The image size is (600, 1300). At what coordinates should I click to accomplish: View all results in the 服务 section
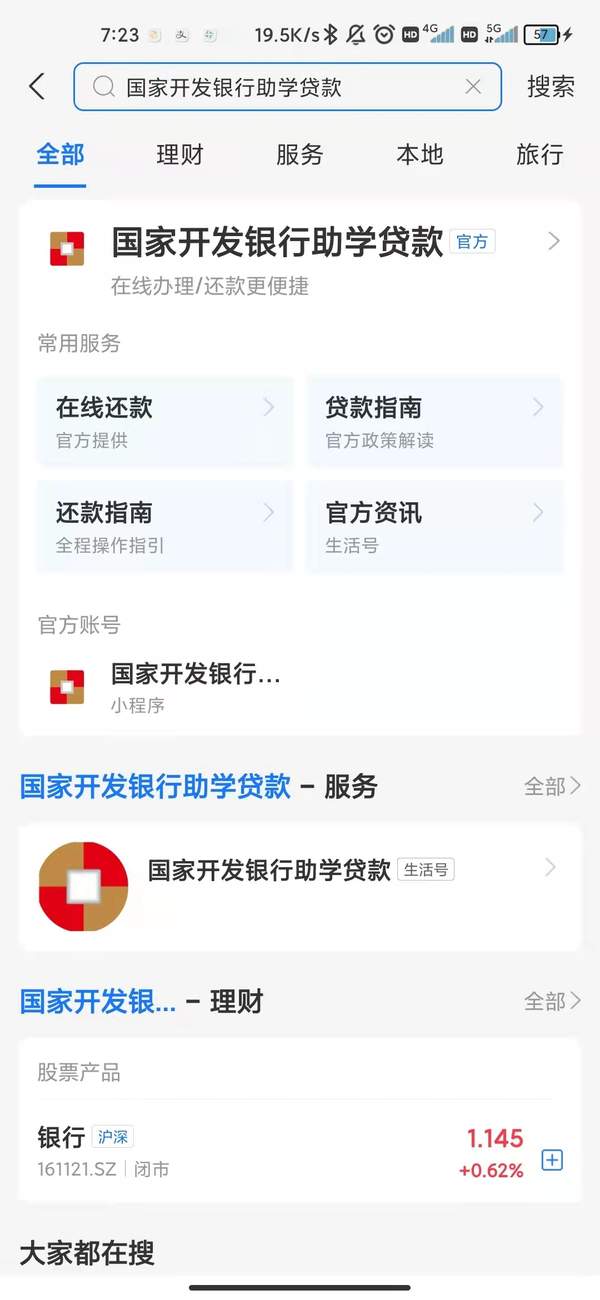pos(552,786)
